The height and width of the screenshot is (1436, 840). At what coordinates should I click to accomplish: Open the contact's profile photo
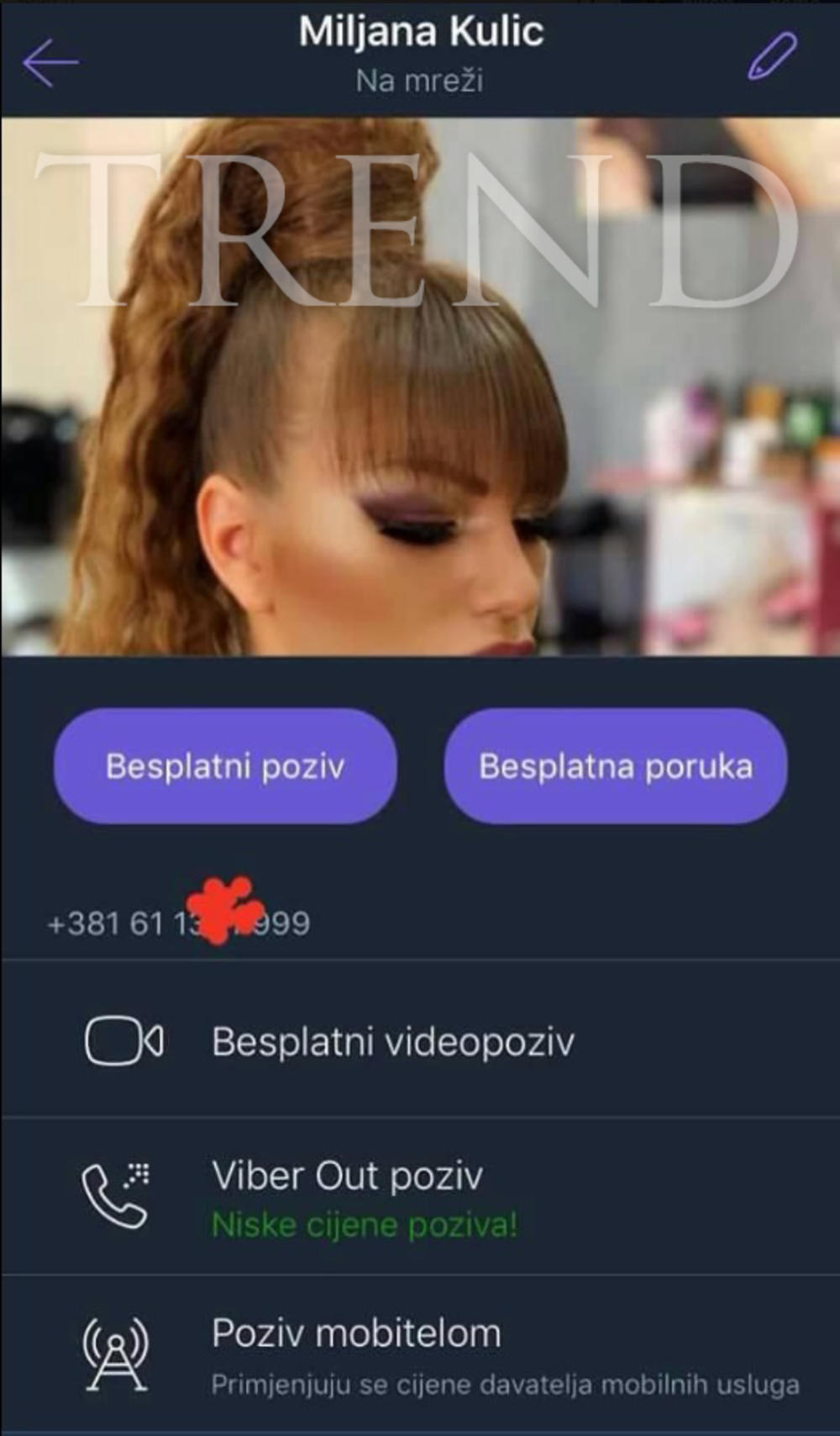pyautogui.click(x=420, y=387)
